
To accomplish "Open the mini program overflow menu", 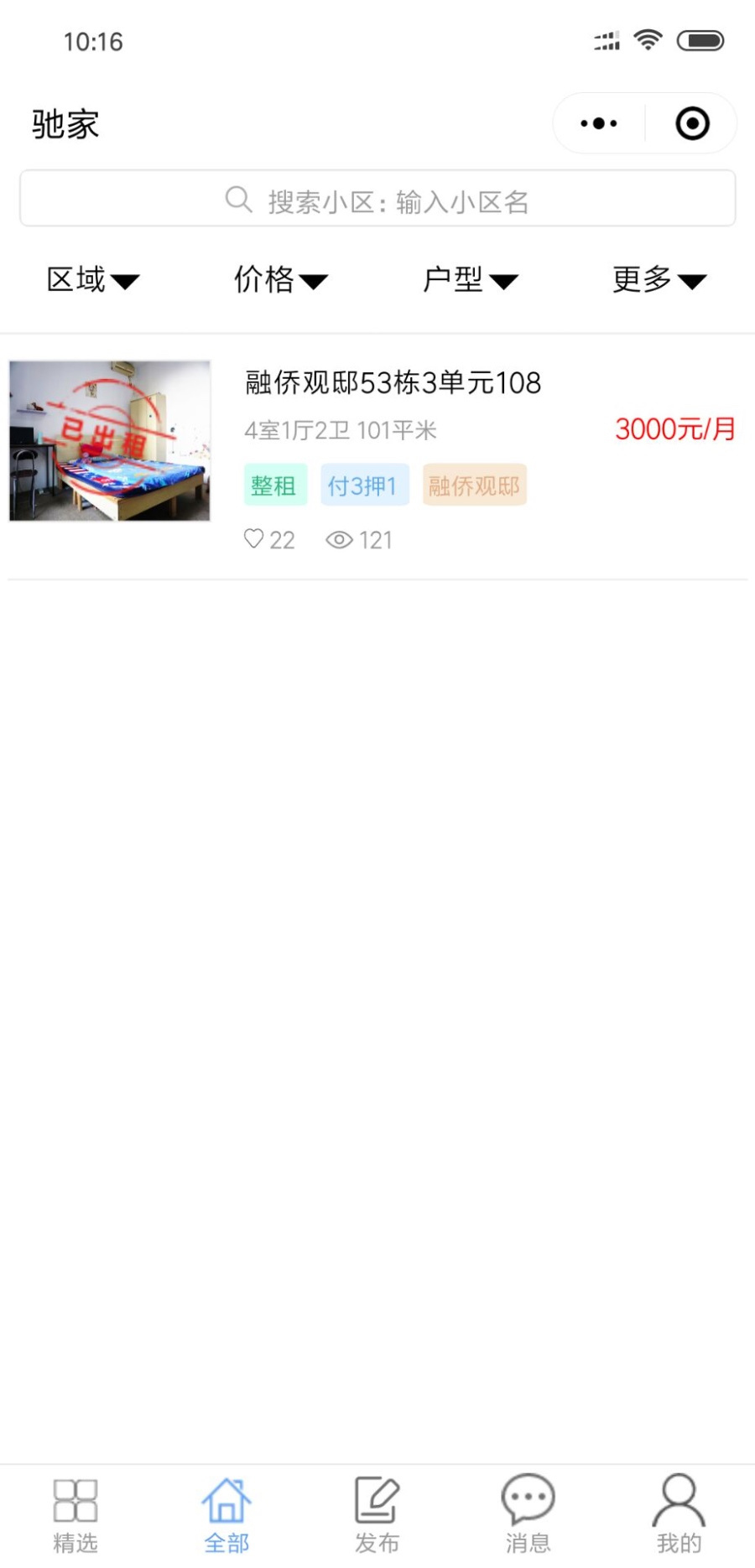I will coord(599,123).
